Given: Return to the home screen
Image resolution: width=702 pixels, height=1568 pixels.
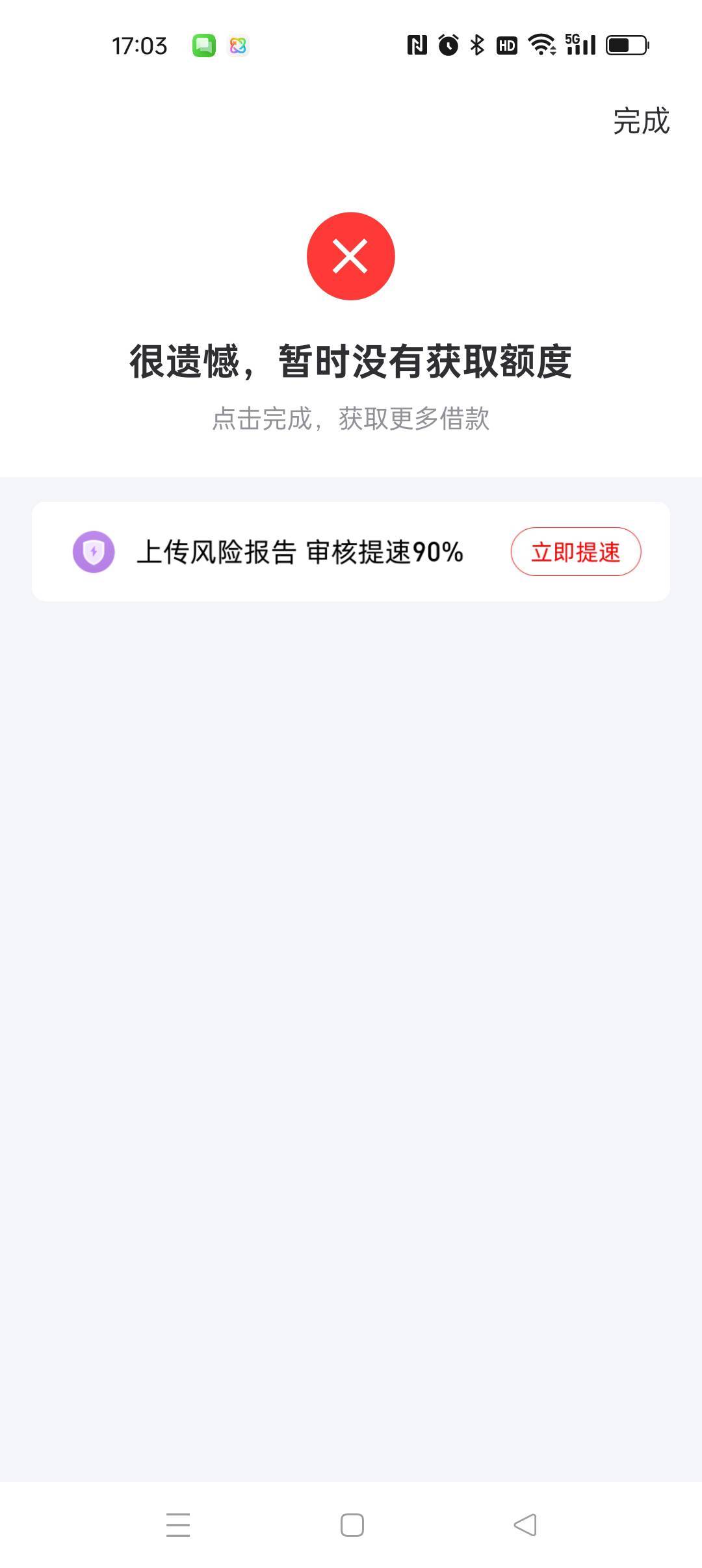Looking at the screenshot, I should pos(352,1524).
